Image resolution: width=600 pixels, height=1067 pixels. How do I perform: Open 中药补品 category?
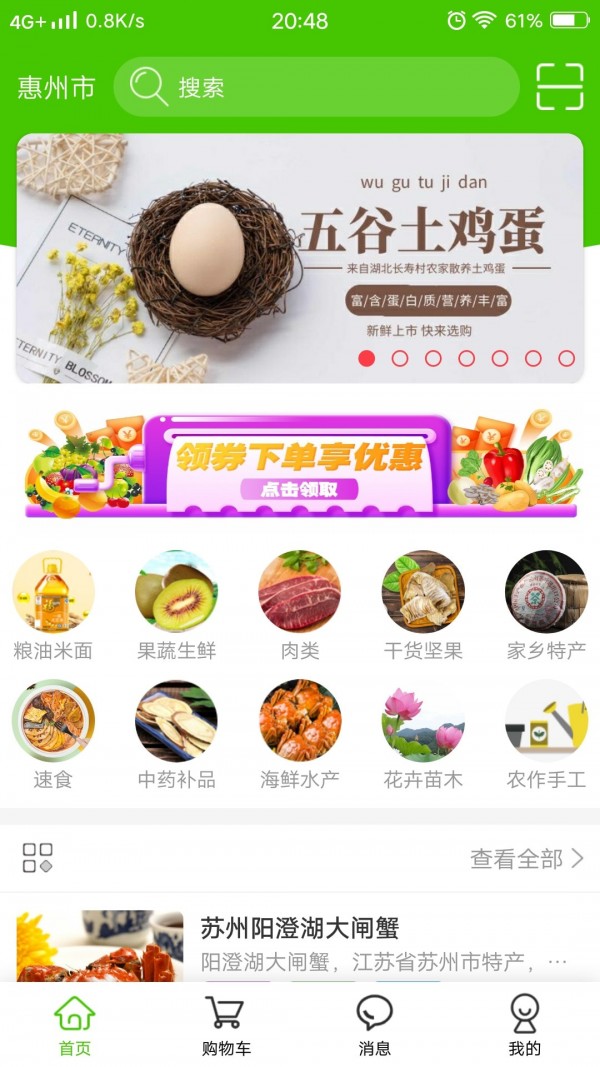(x=176, y=734)
